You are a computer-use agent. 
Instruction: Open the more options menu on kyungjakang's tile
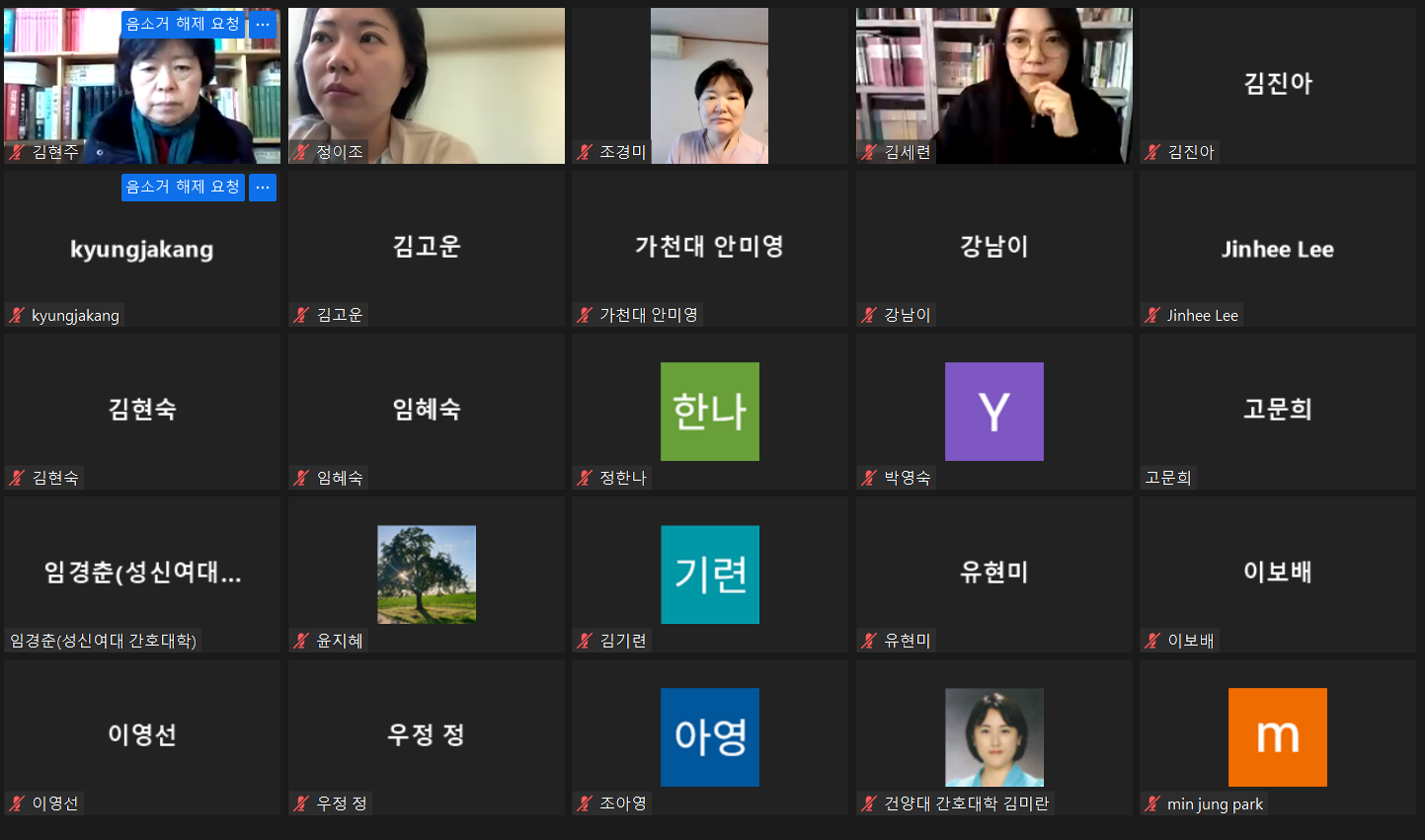click(x=263, y=187)
